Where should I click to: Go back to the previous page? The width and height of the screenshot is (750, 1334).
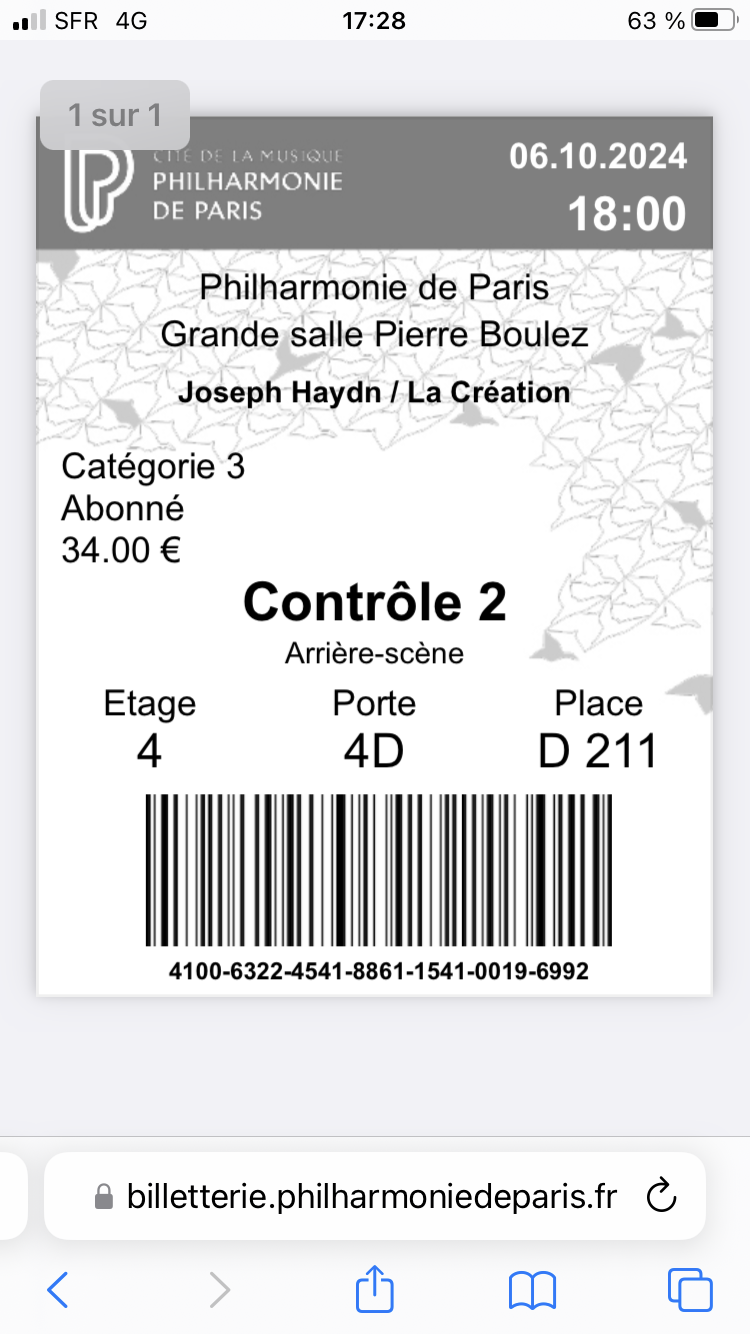(x=58, y=1290)
